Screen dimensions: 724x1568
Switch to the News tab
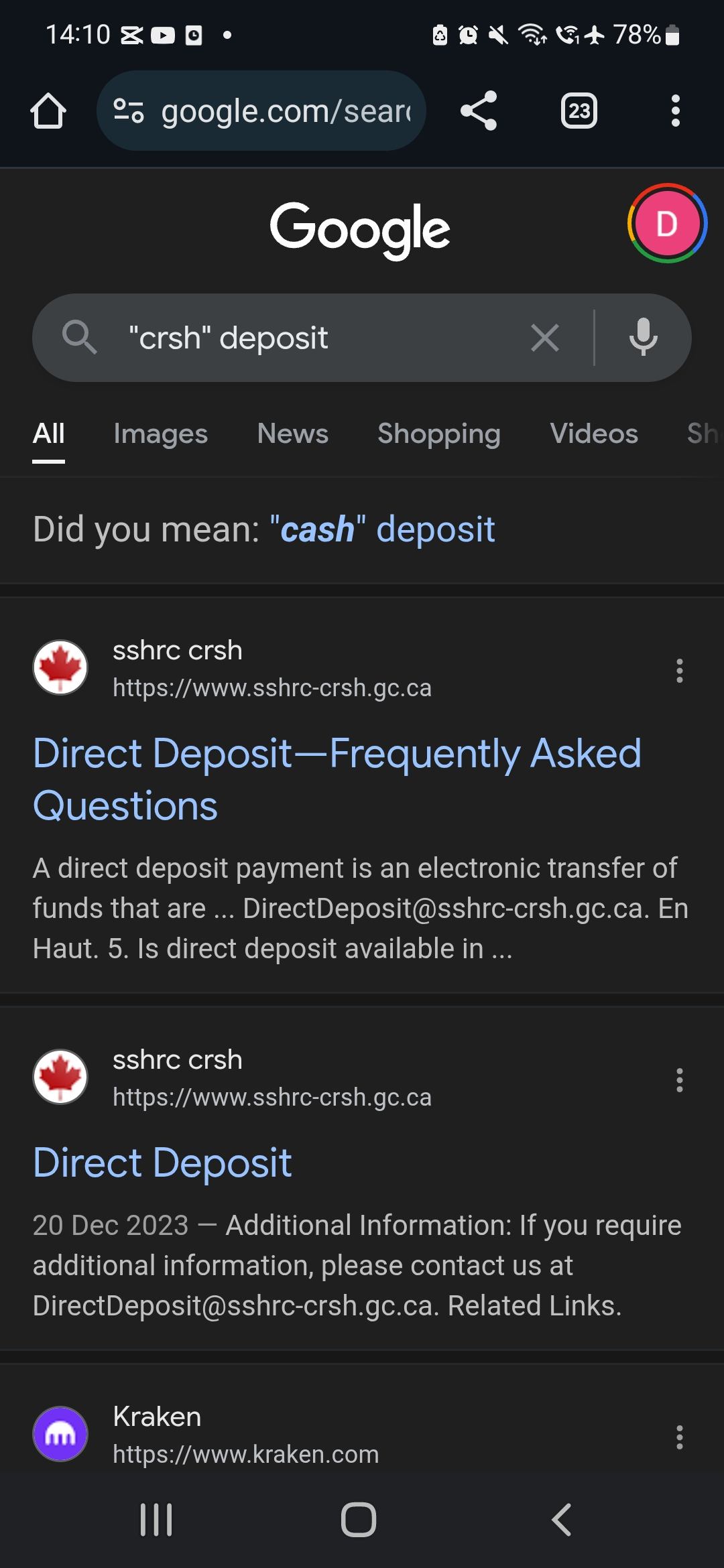click(293, 434)
